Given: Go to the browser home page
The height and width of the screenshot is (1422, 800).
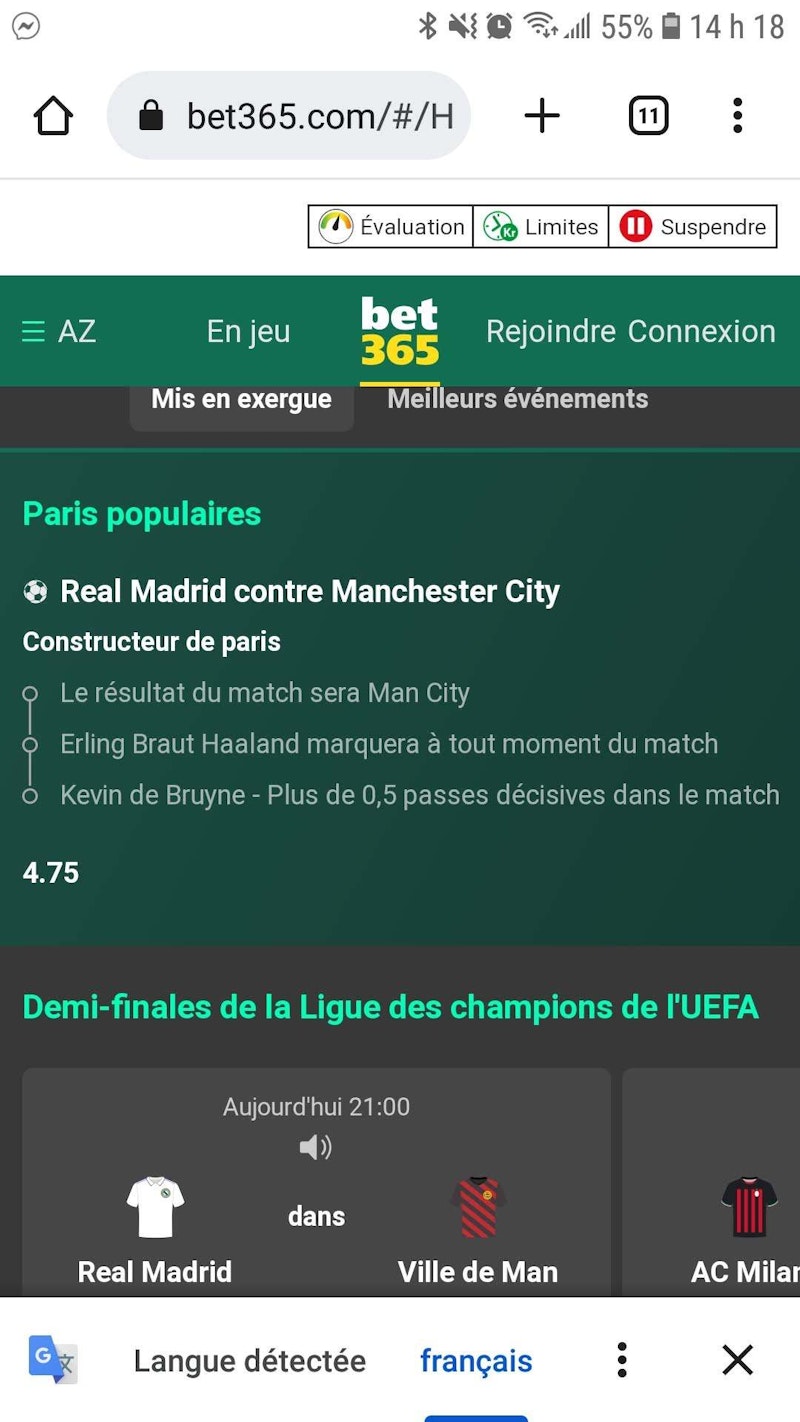Looking at the screenshot, I should pos(54,116).
